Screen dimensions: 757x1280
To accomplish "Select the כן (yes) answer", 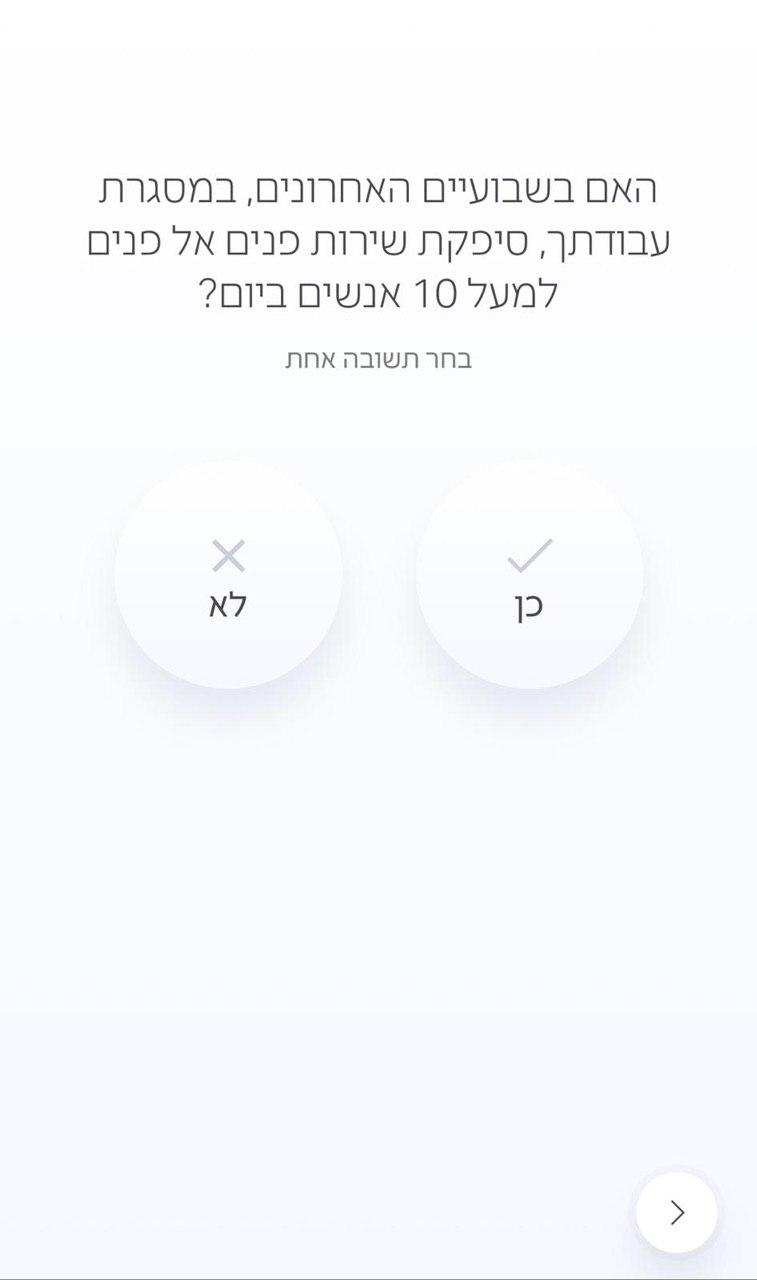I will point(529,575).
